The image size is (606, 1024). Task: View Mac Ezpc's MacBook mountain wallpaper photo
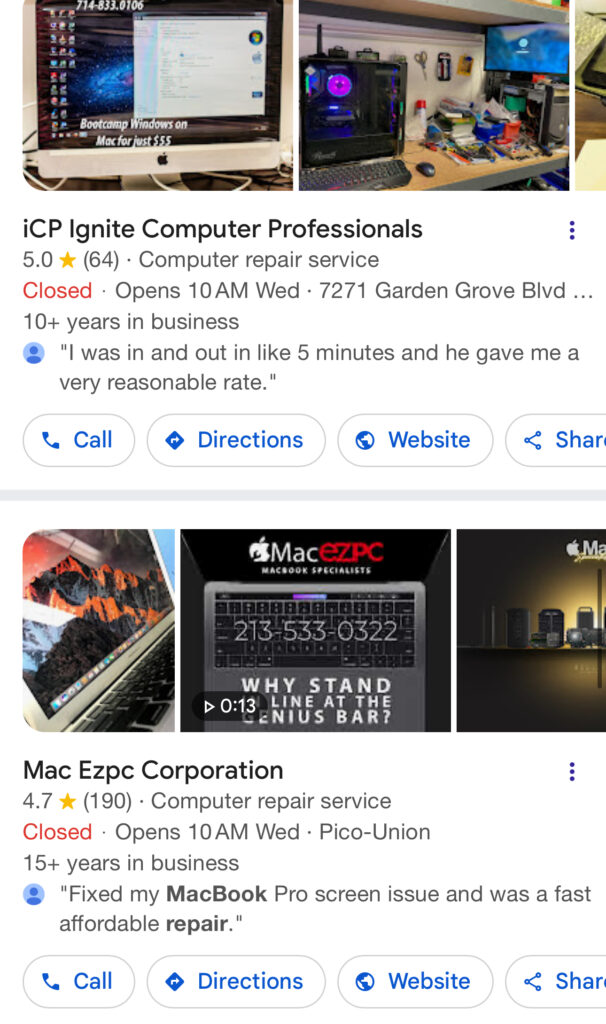[98, 630]
